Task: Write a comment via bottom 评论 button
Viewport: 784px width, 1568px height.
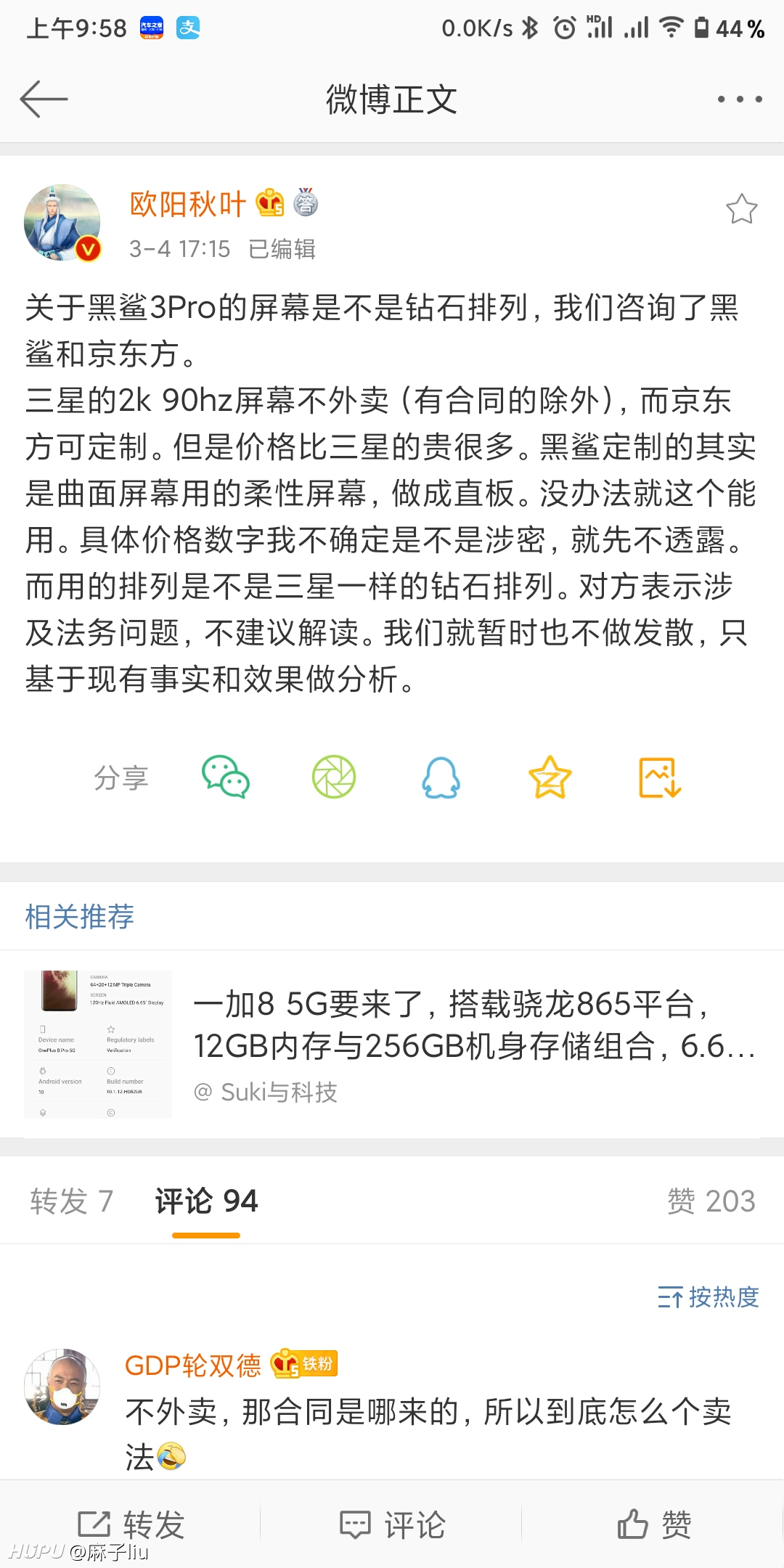Action: click(392, 1524)
